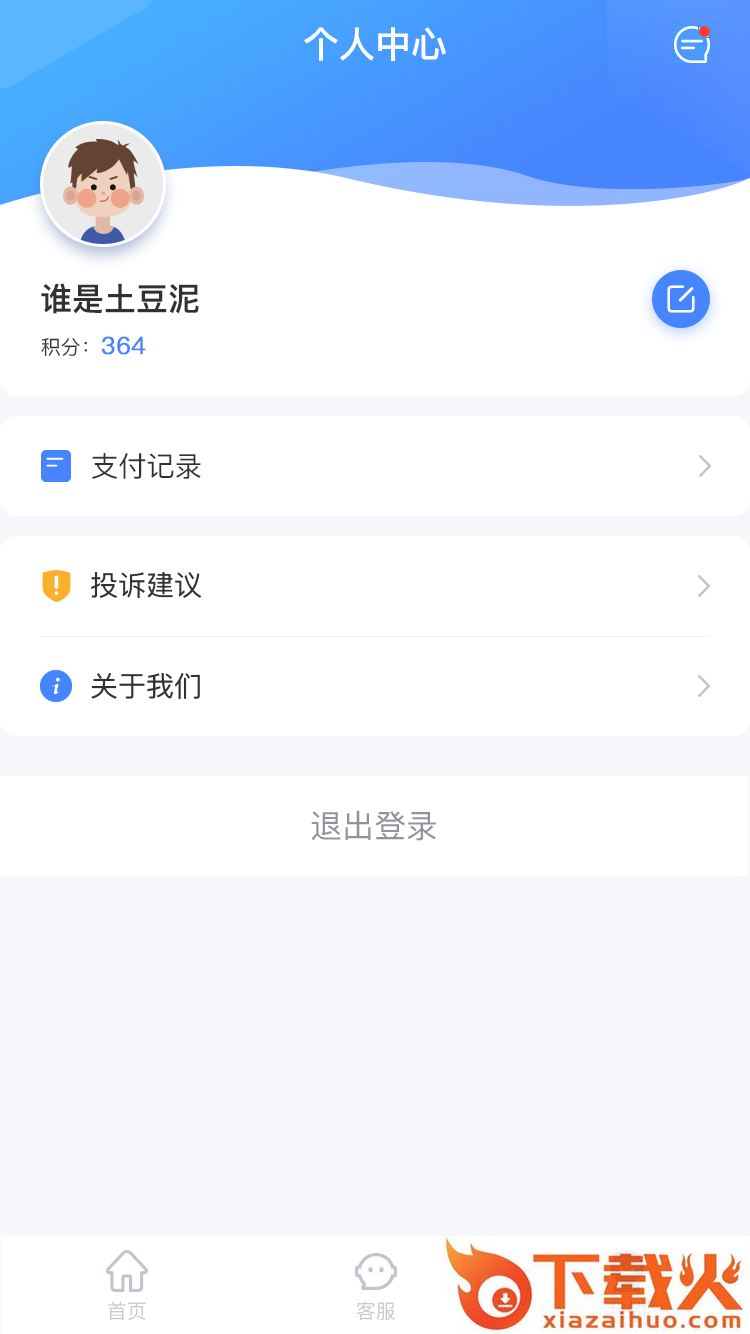Image resolution: width=750 pixels, height=1334 pixels.
Task: Open 关于我们 about us
Action: pyautogui.click(x=375, y=686)
